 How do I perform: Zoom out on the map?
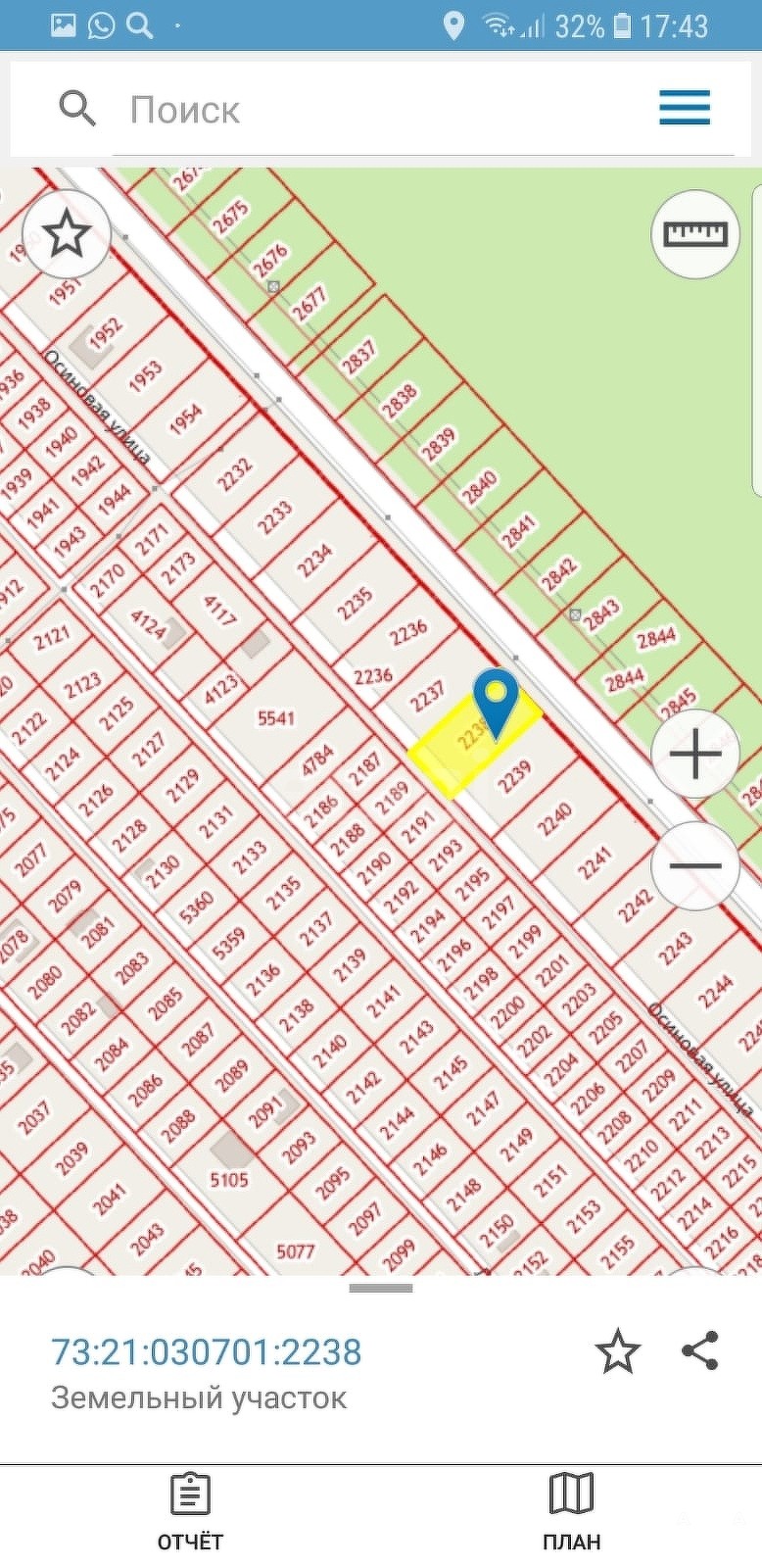click(x=695, y=866)
